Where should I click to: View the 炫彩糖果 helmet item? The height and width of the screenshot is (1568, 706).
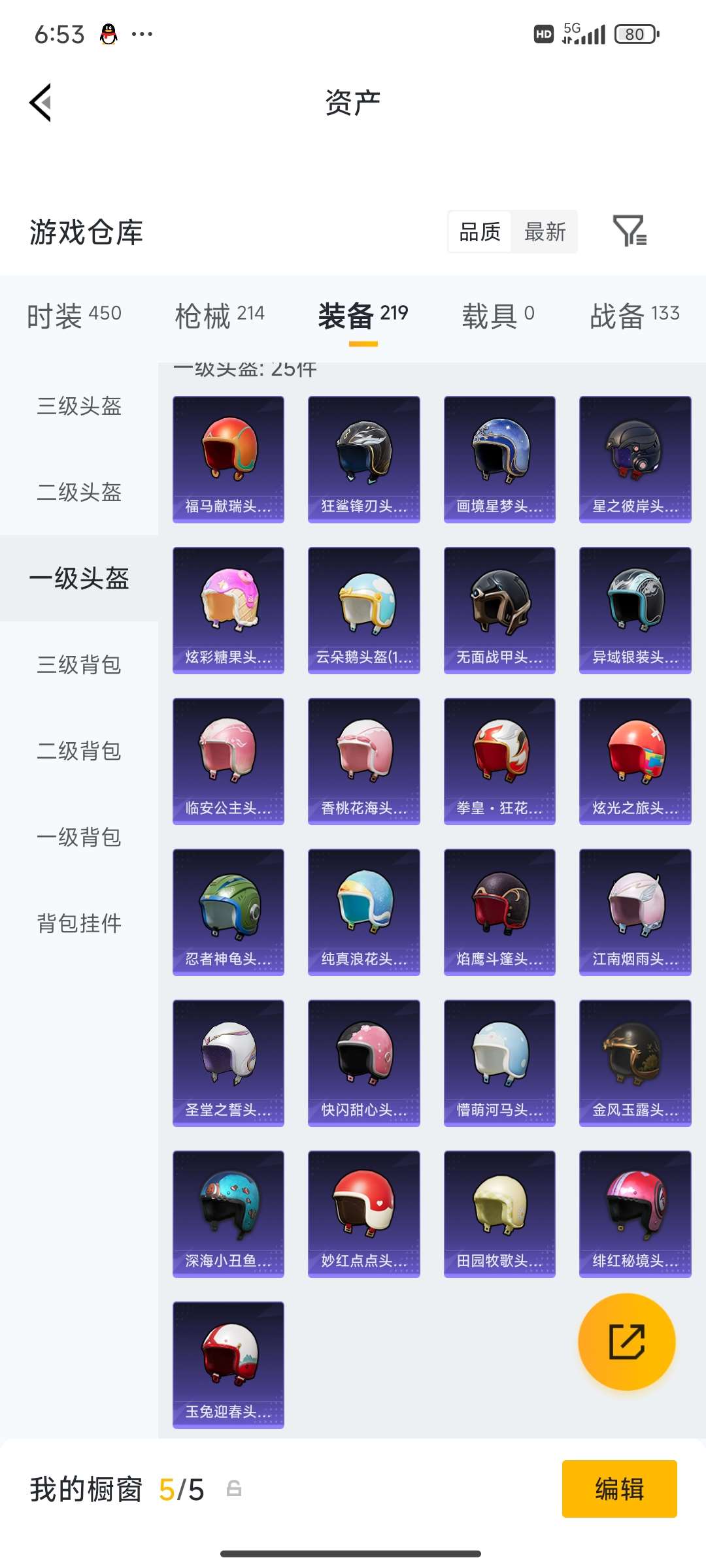click(x=228, y=609)
